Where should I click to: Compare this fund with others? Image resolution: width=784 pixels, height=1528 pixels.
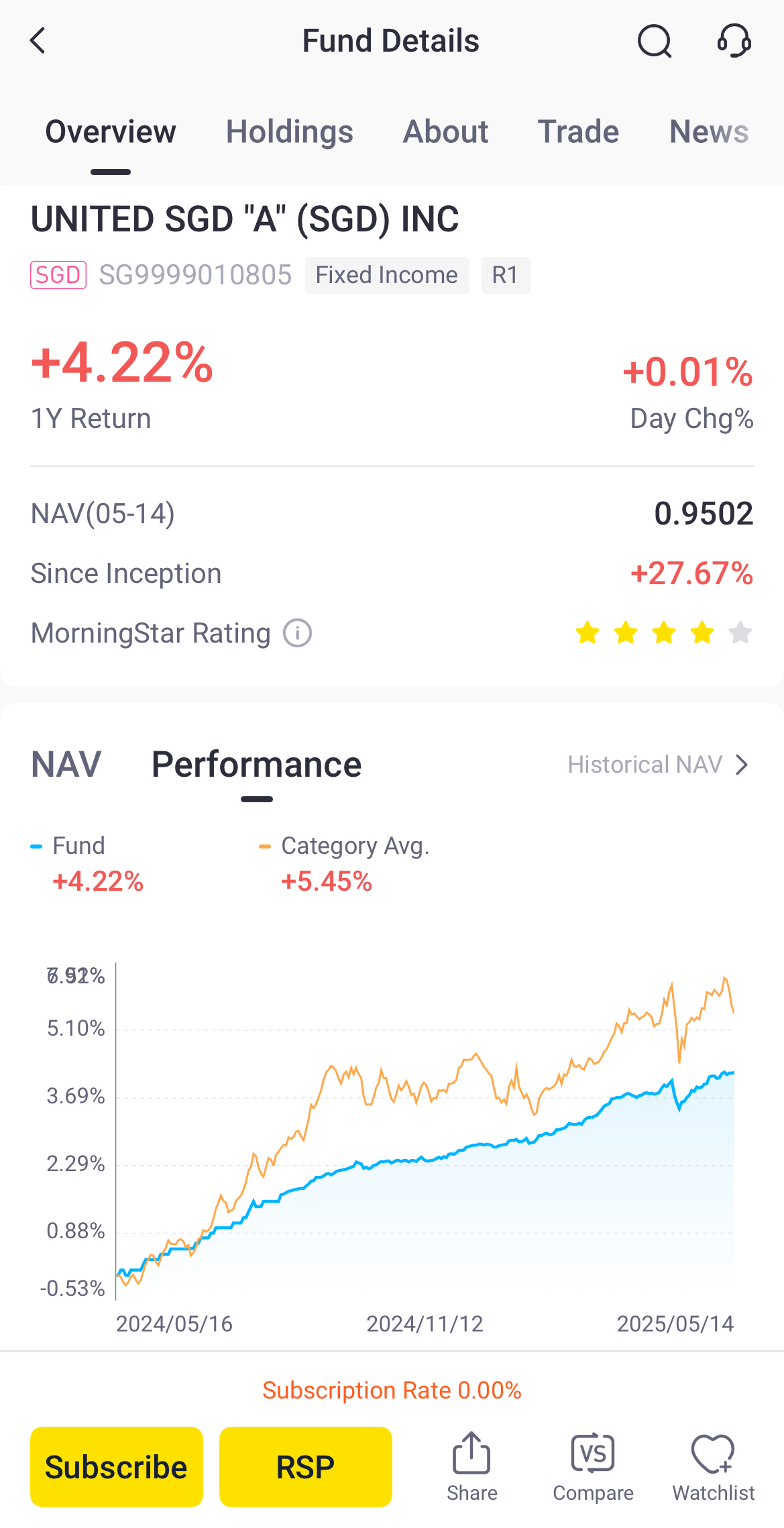click(x=593, y=1466)
